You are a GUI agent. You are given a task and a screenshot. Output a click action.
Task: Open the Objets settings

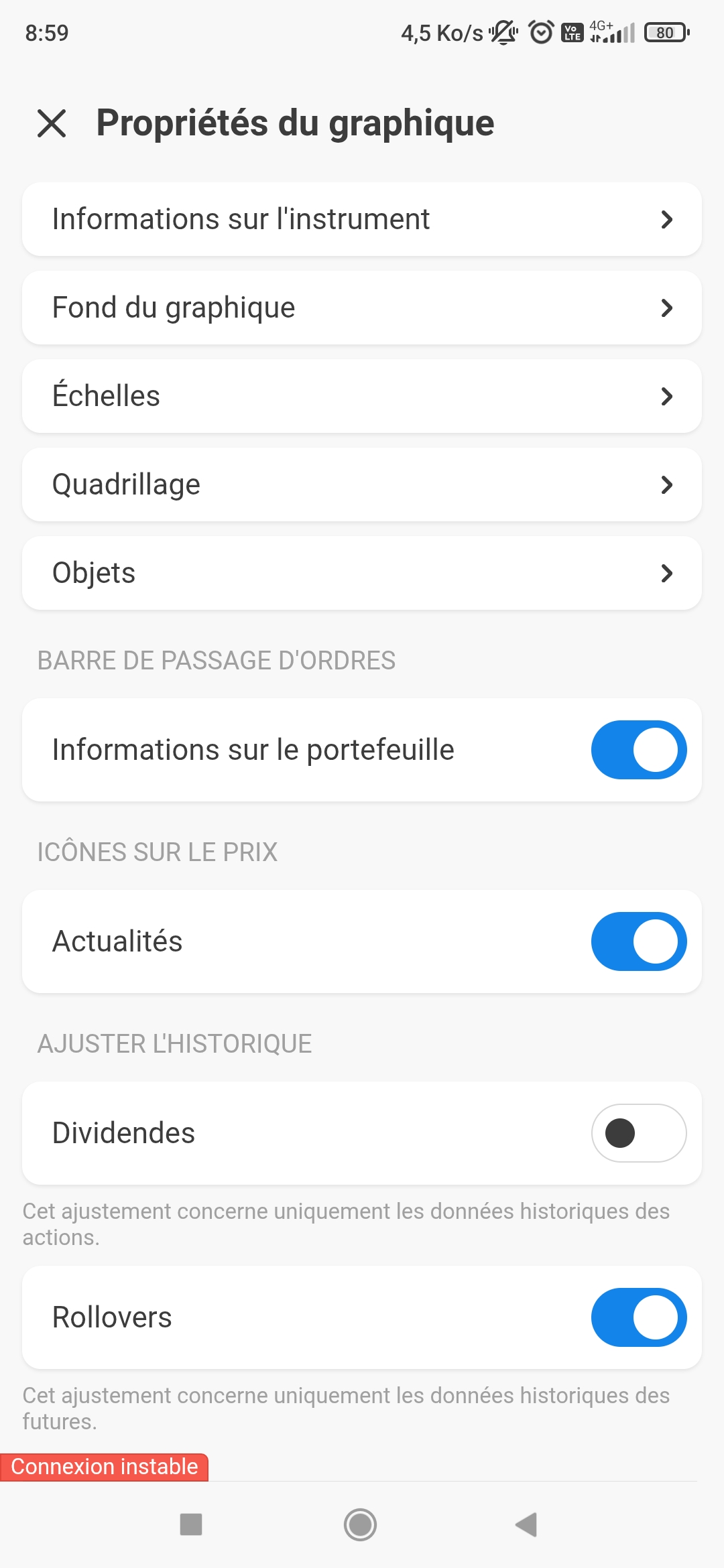tap(362, 573)
